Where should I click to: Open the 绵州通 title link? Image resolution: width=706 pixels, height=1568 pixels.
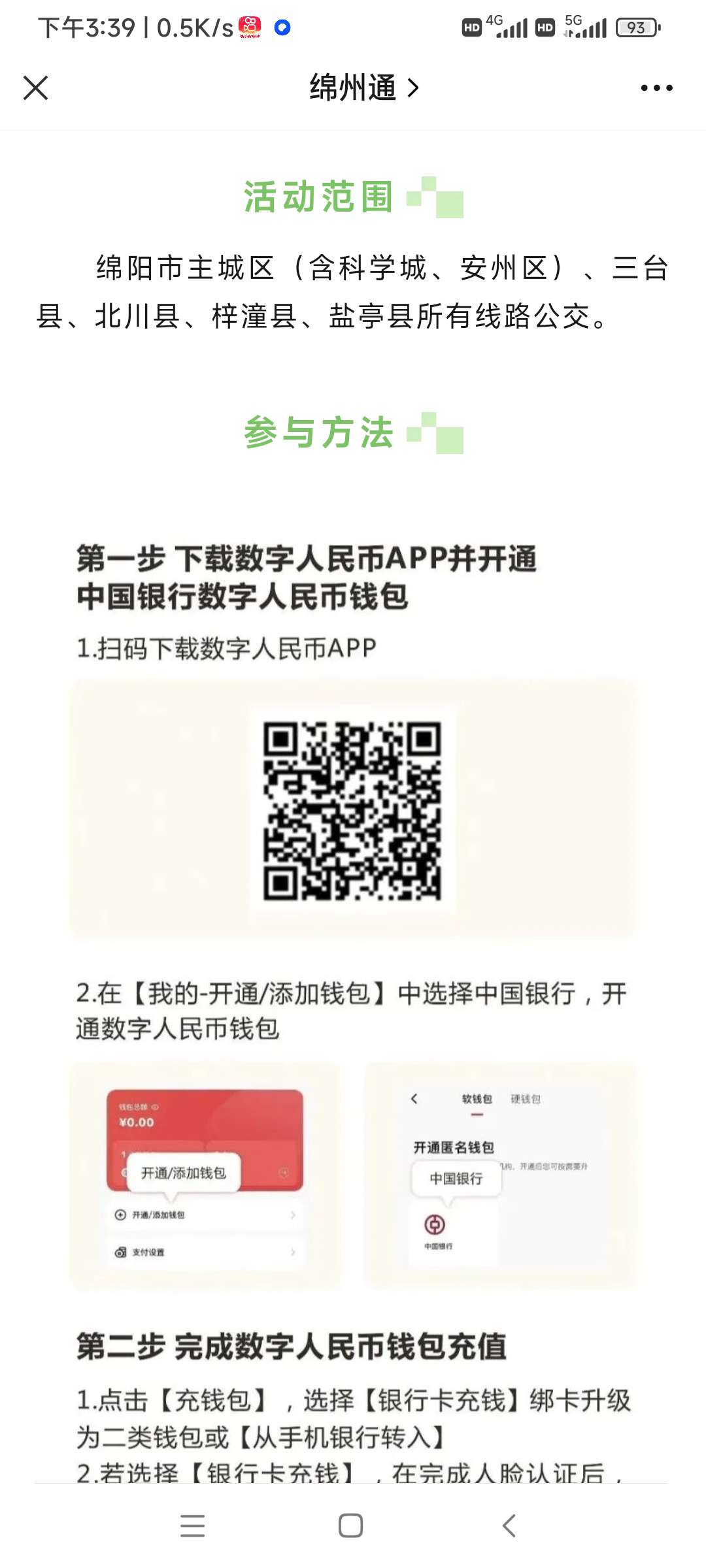click(363, 88)
